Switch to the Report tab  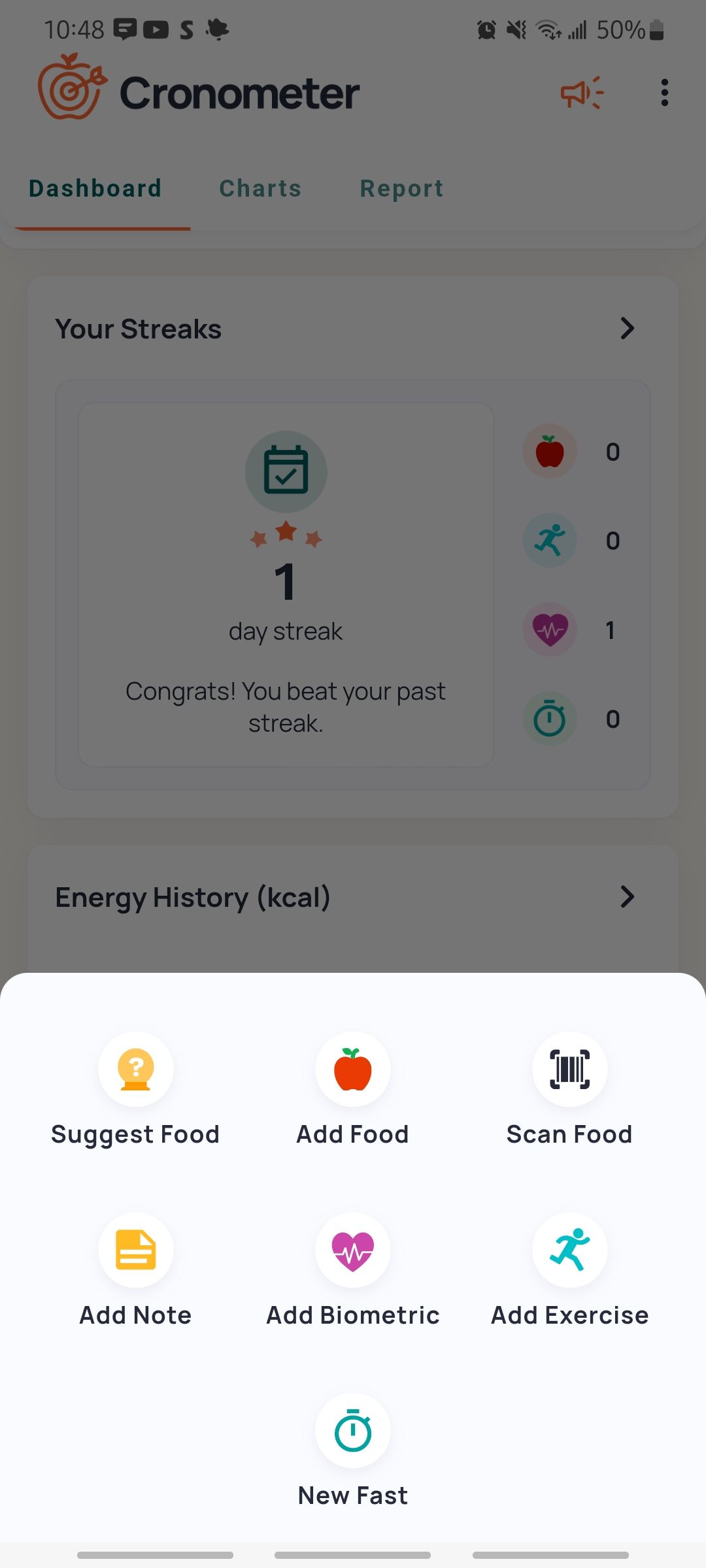click(401, 189)
